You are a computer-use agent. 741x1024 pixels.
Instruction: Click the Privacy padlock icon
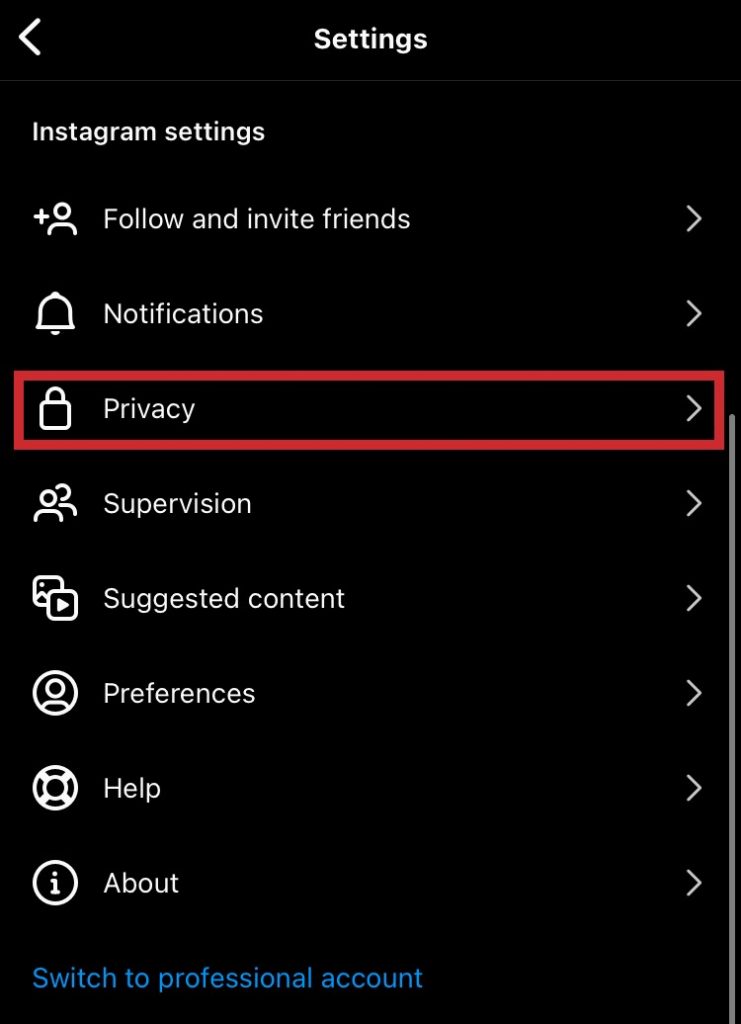point(55,408)
